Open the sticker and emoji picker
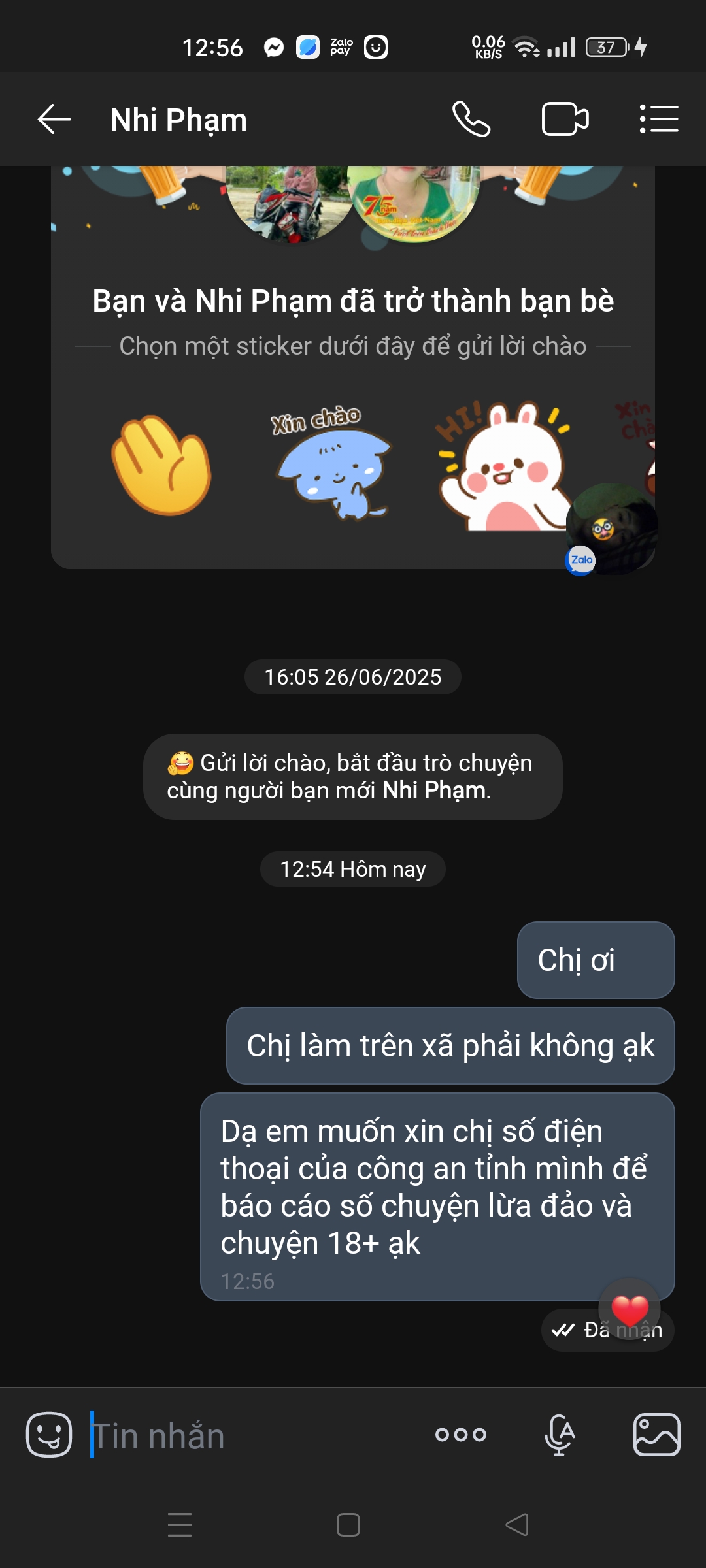The width and height of the screenshot is (706, 1568). click(49, 1435)
